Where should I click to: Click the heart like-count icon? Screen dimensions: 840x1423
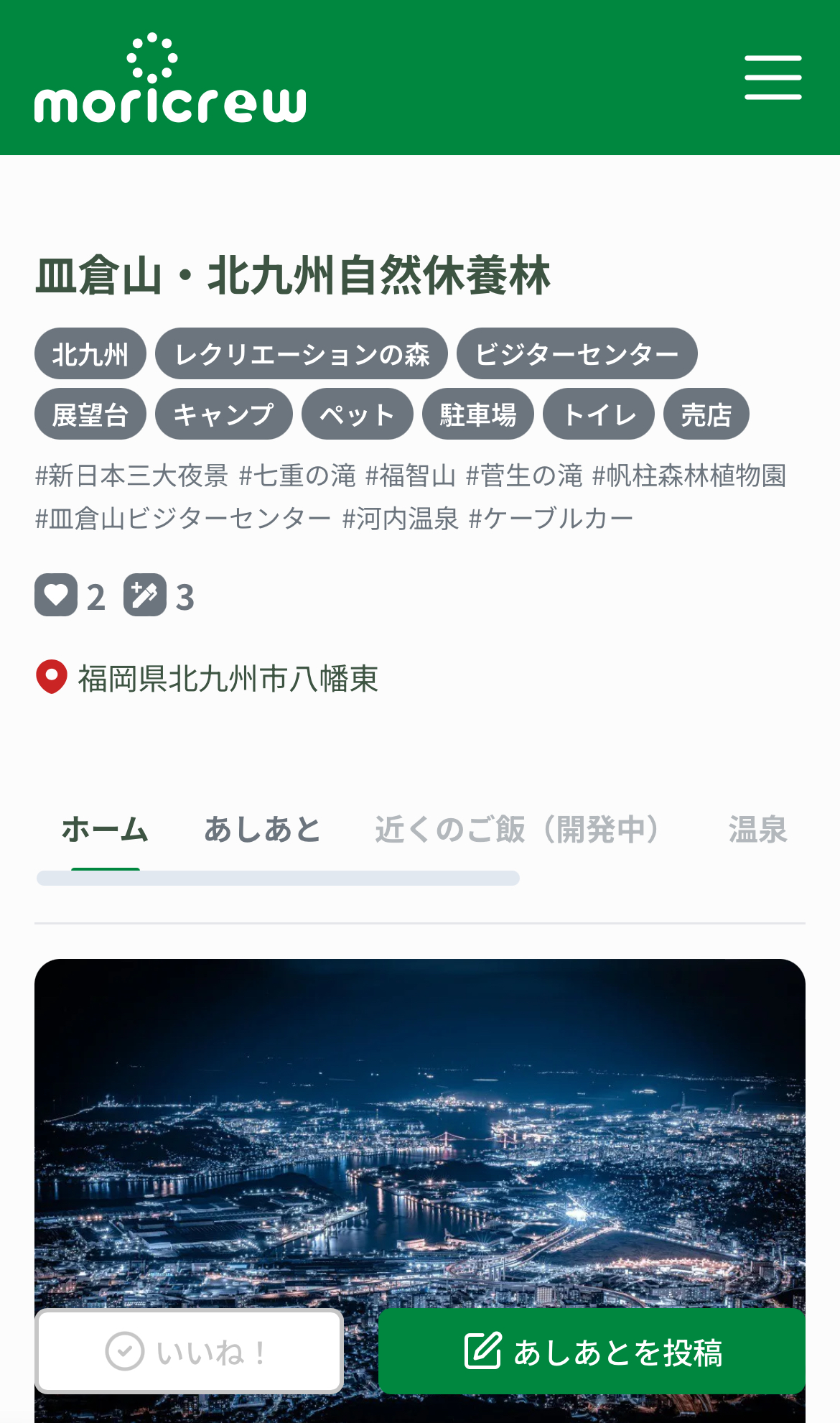coord(57,595)
